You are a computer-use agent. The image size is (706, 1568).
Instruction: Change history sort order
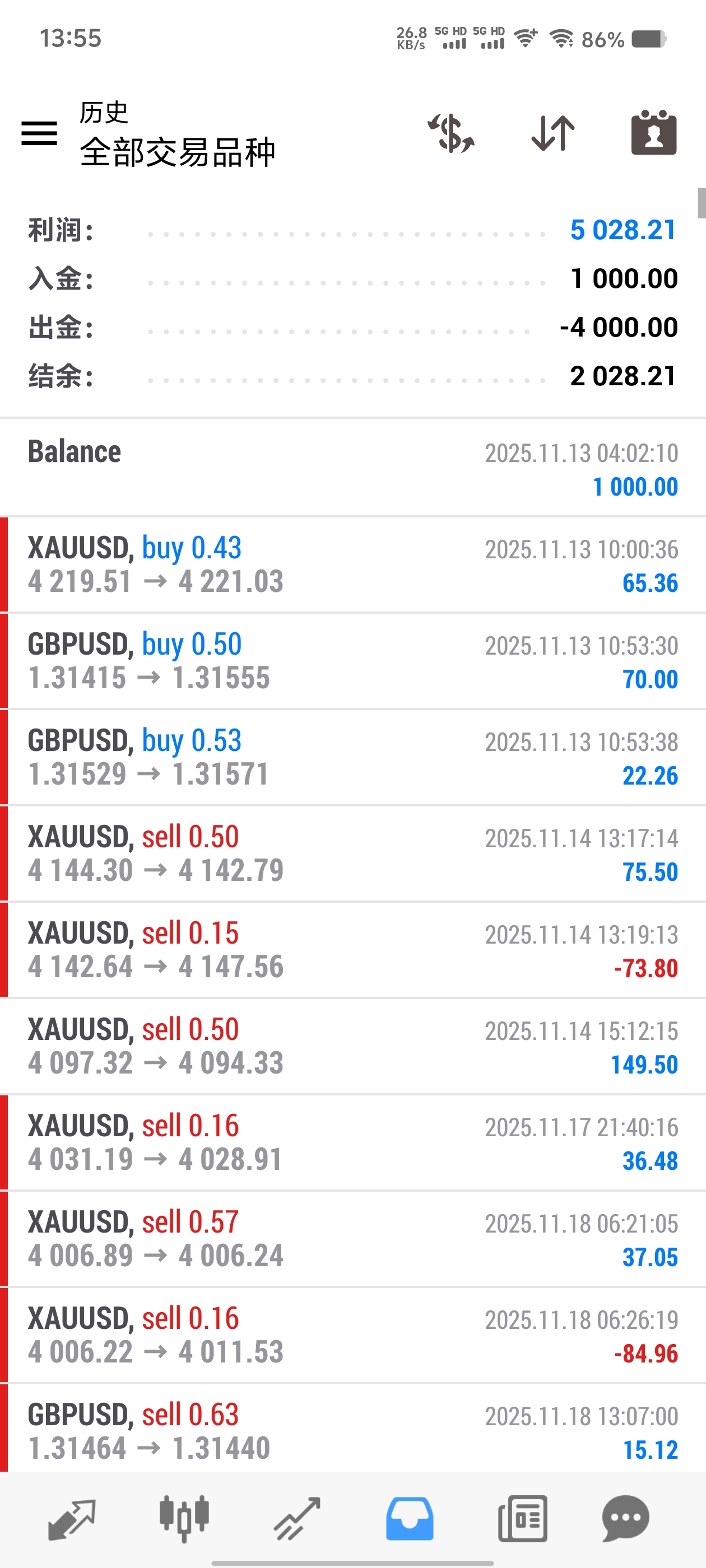coord(552,133)
